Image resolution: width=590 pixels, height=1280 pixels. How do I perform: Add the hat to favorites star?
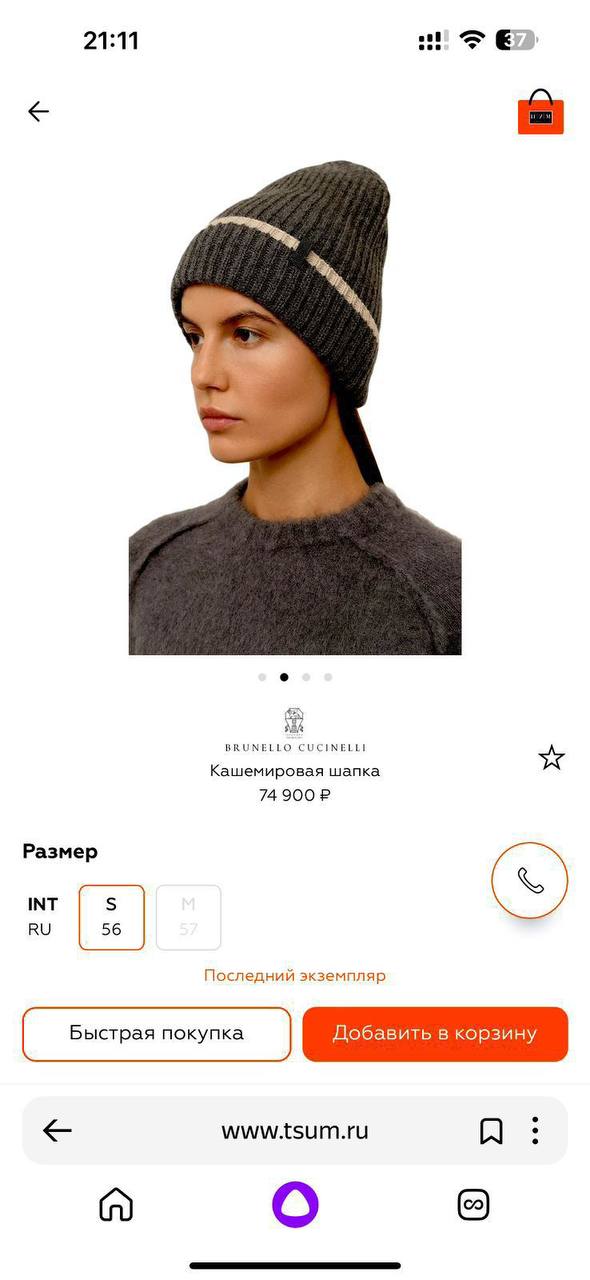(x=552, y=758)
